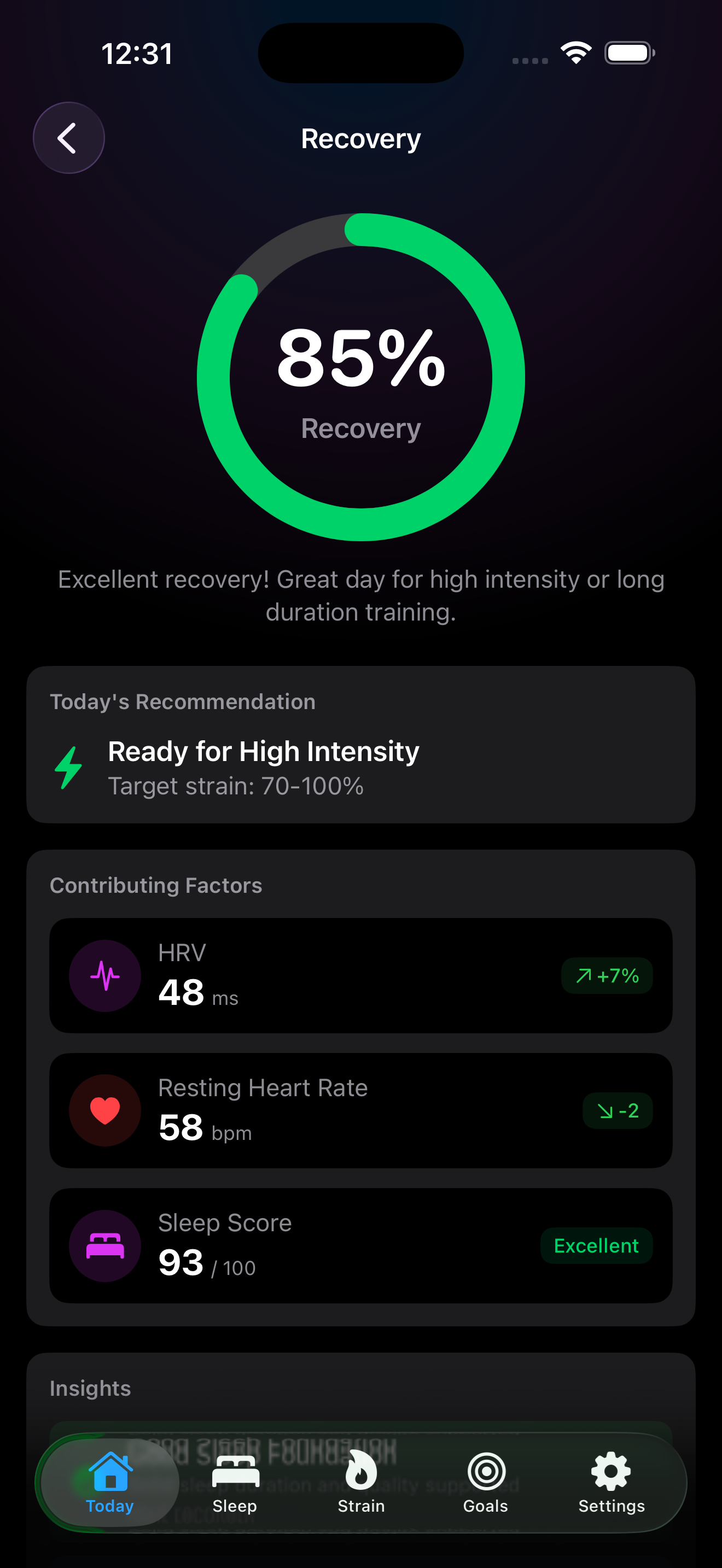Tap the 85% recovery progress ring
Viewport: 722px width, 1568px height.
(361, 377)
